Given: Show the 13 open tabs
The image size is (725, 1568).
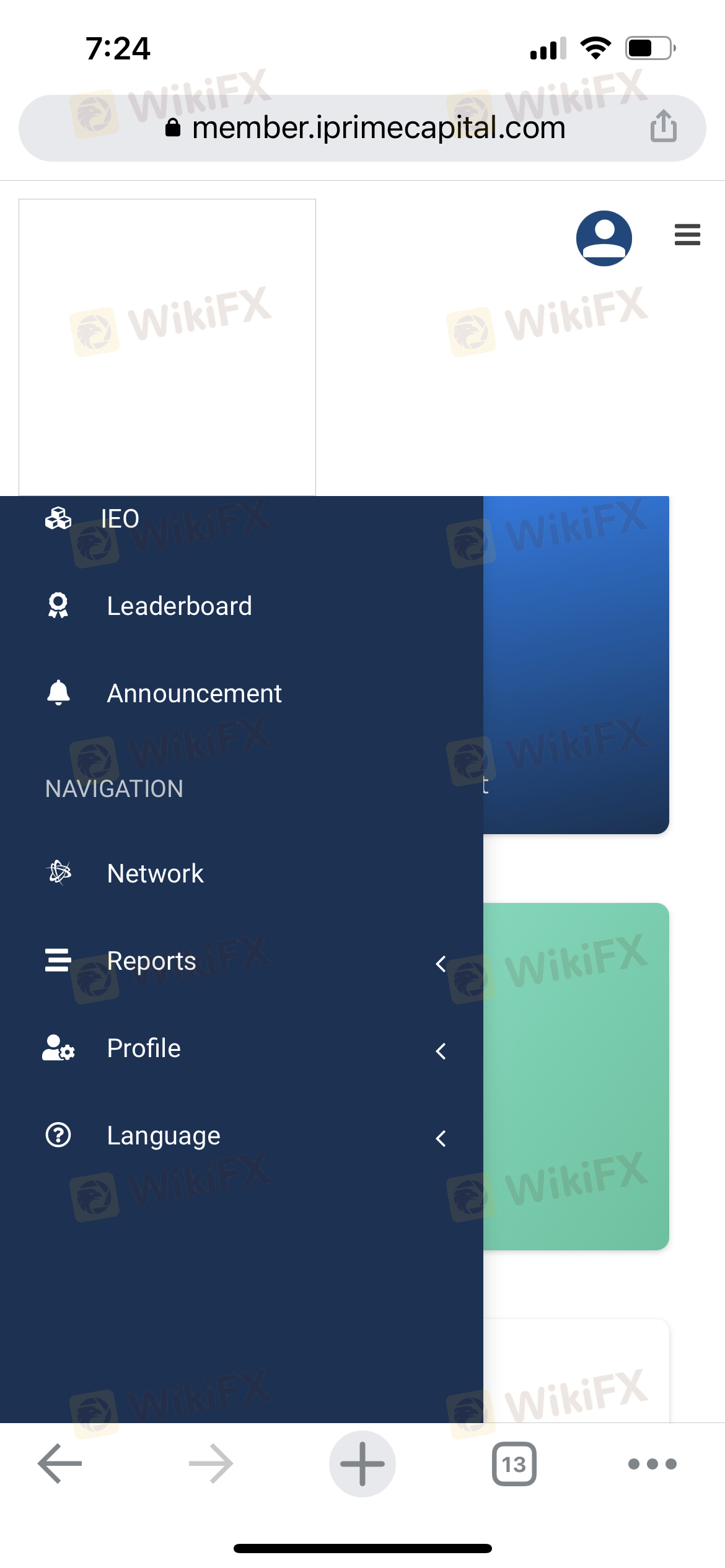Looking at the screenshot, I should 514,1464.
